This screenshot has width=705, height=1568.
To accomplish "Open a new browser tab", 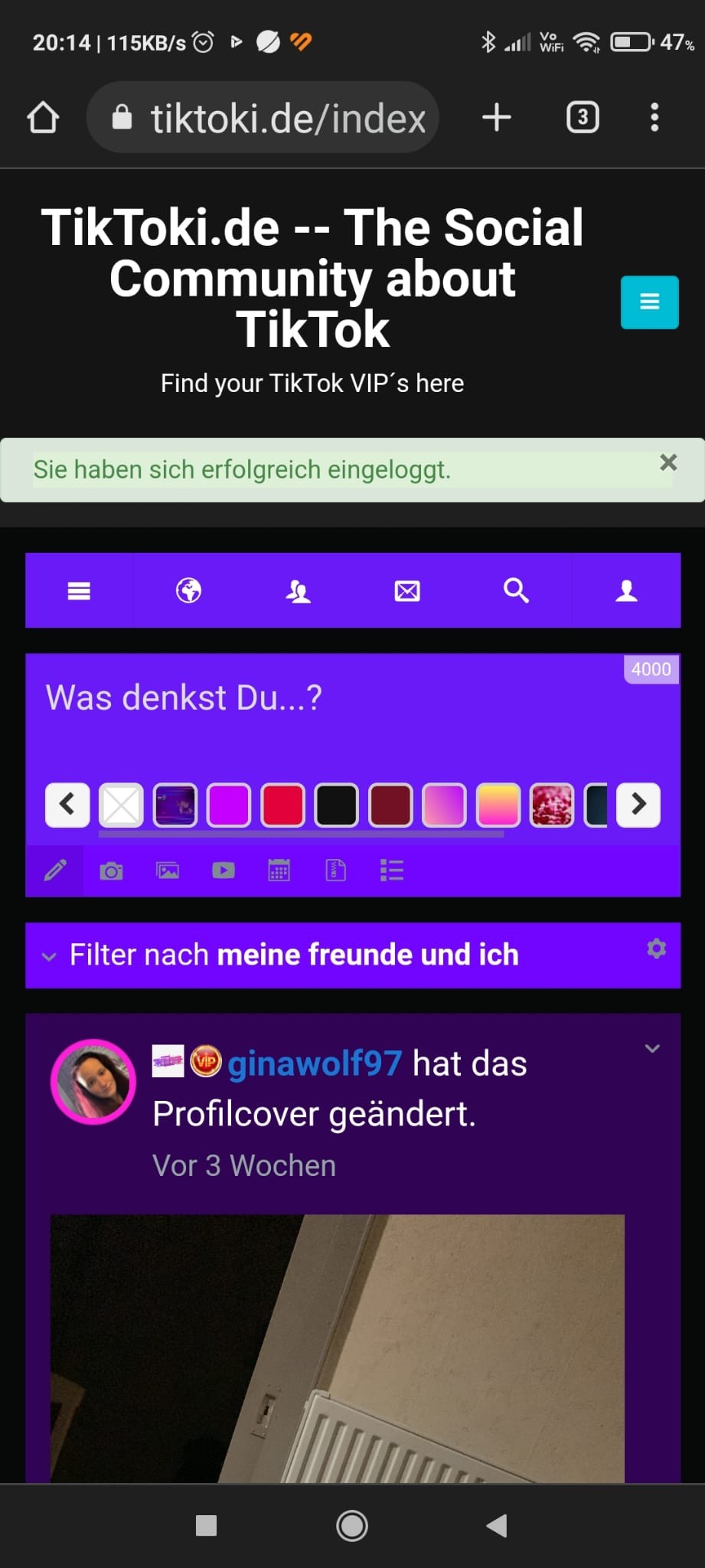I will (497, 118).
